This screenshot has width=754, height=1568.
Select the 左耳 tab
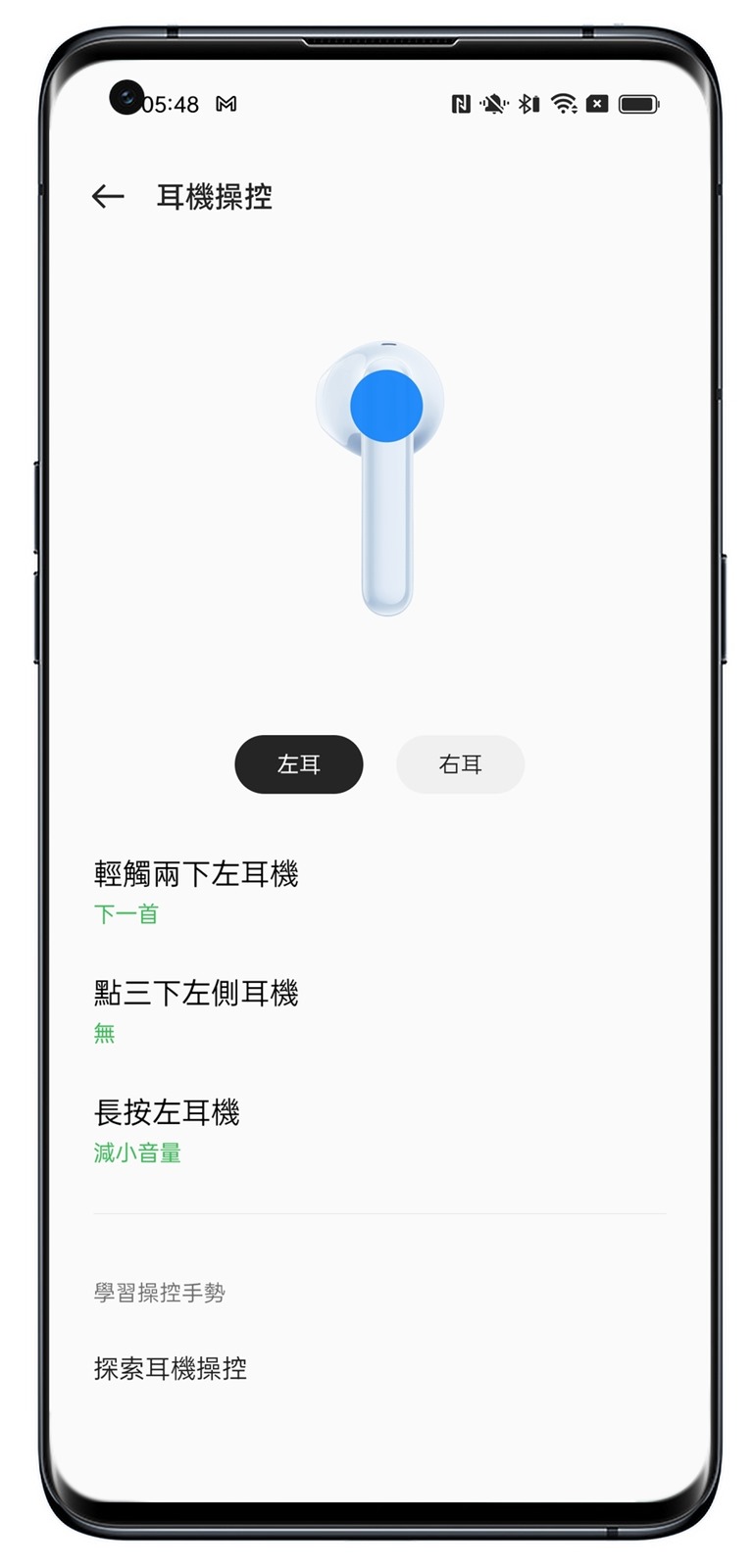(x=299, y=764)
